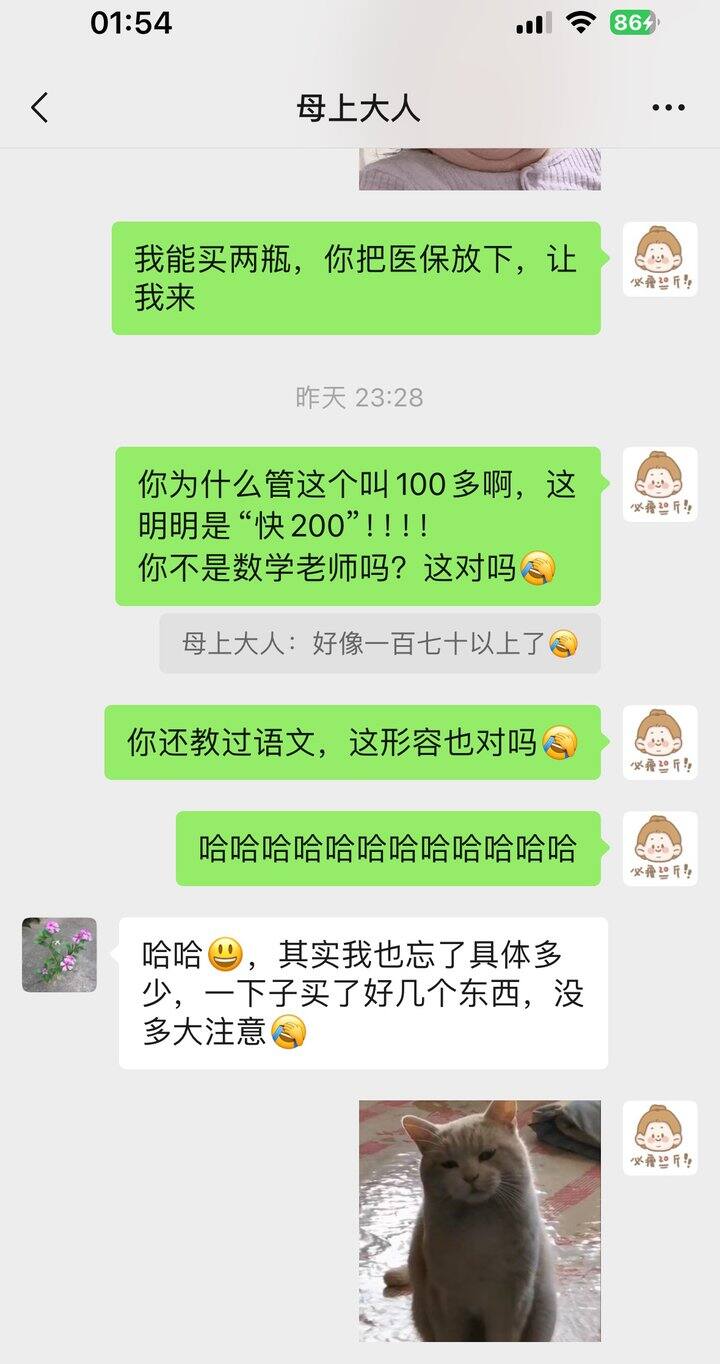The width and height of the screenshot is (720, 1364).
Task: Tap the back chevron to exit chat
Action: tap(40, 107)
